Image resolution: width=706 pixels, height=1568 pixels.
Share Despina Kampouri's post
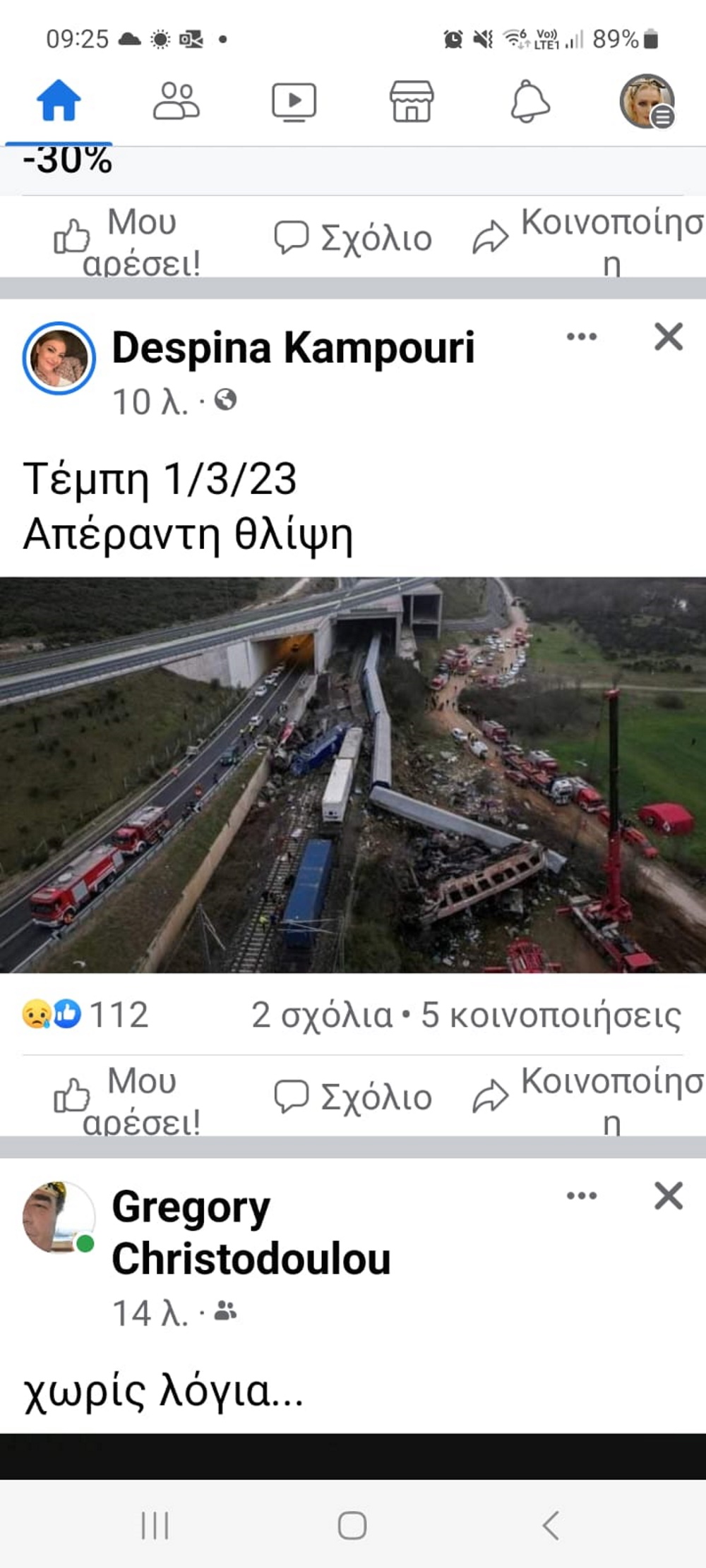coord(587,1098)
